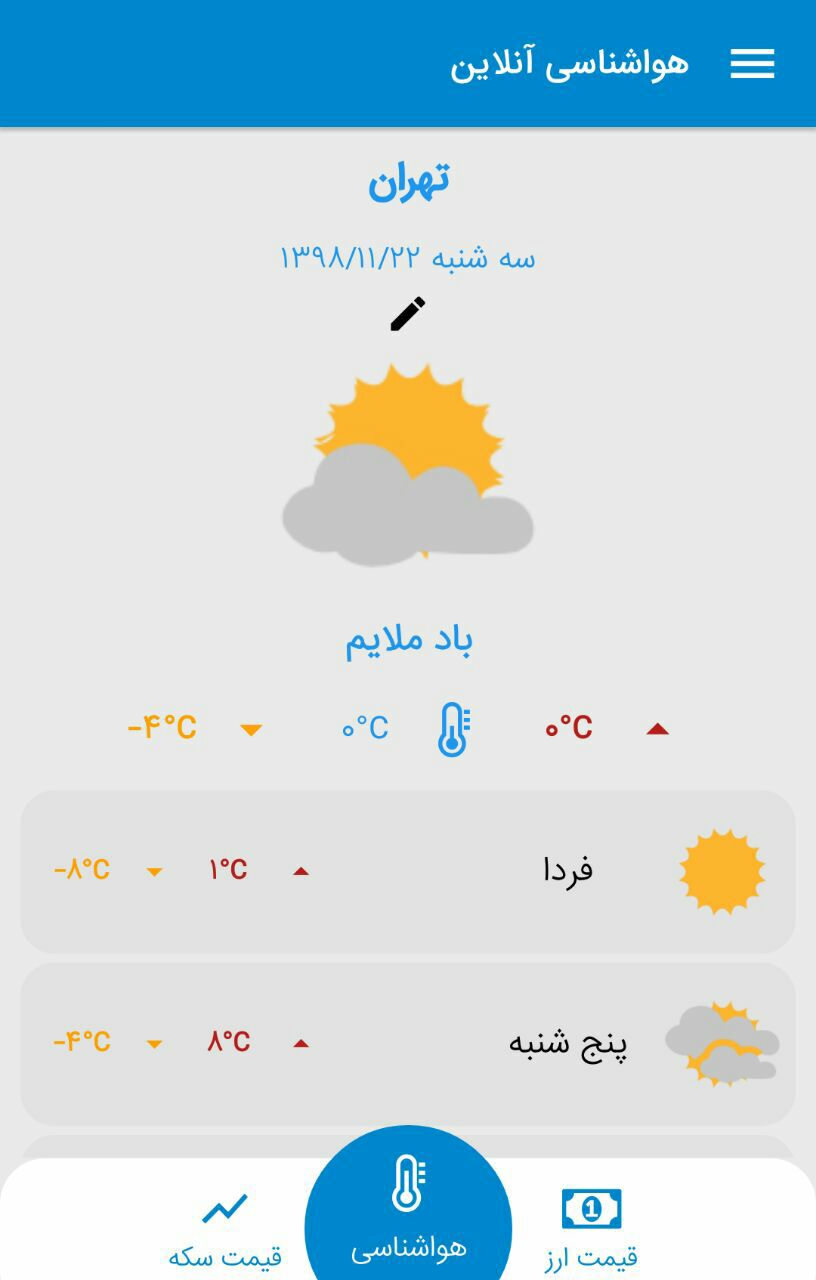This screenshot has width=816, height=1280.
Task: Open the hamburger drawer menu
Action: (x=752, y=64)
